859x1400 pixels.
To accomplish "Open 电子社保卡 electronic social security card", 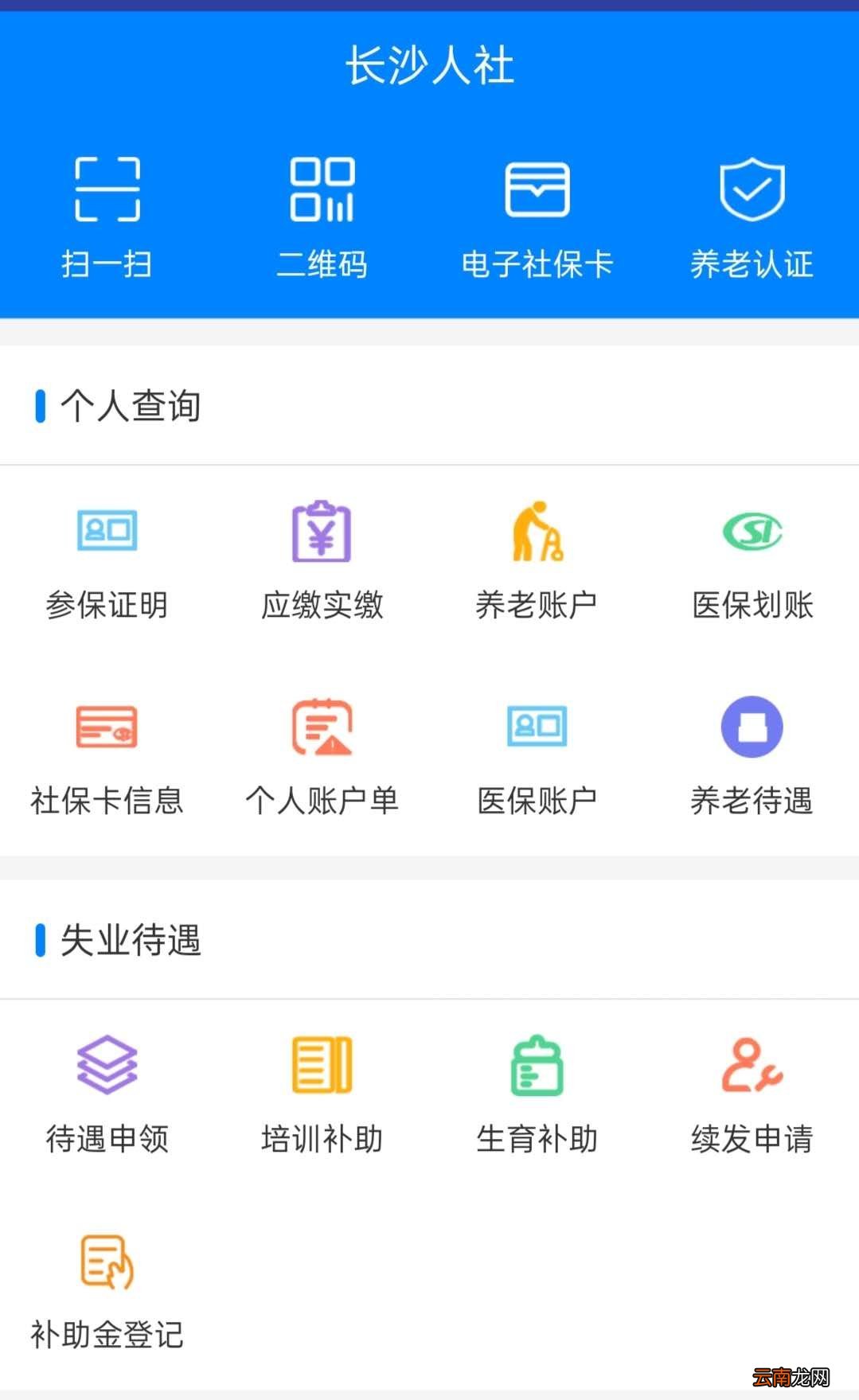I will point(537,215).
